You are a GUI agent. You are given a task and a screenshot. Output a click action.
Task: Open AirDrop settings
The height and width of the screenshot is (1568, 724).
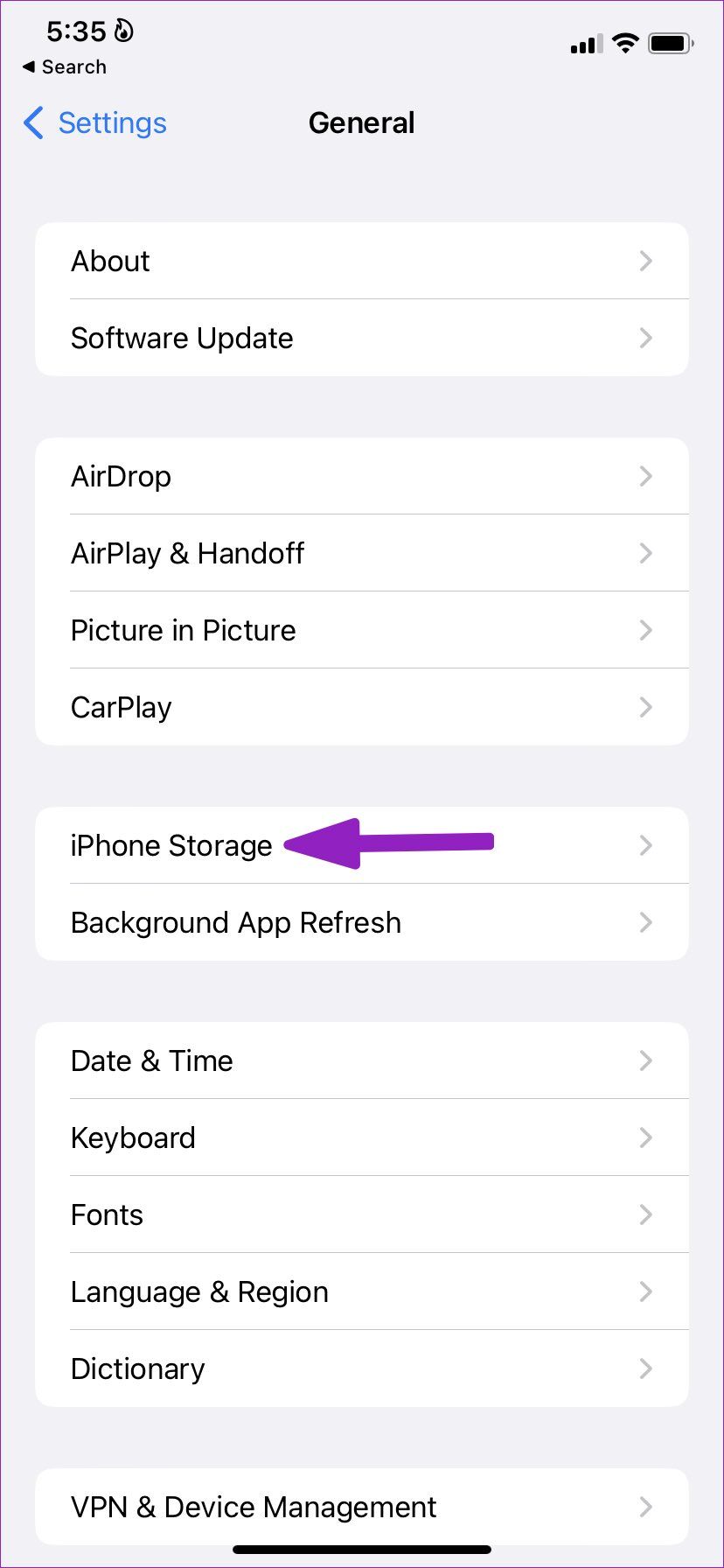(361, 476)
